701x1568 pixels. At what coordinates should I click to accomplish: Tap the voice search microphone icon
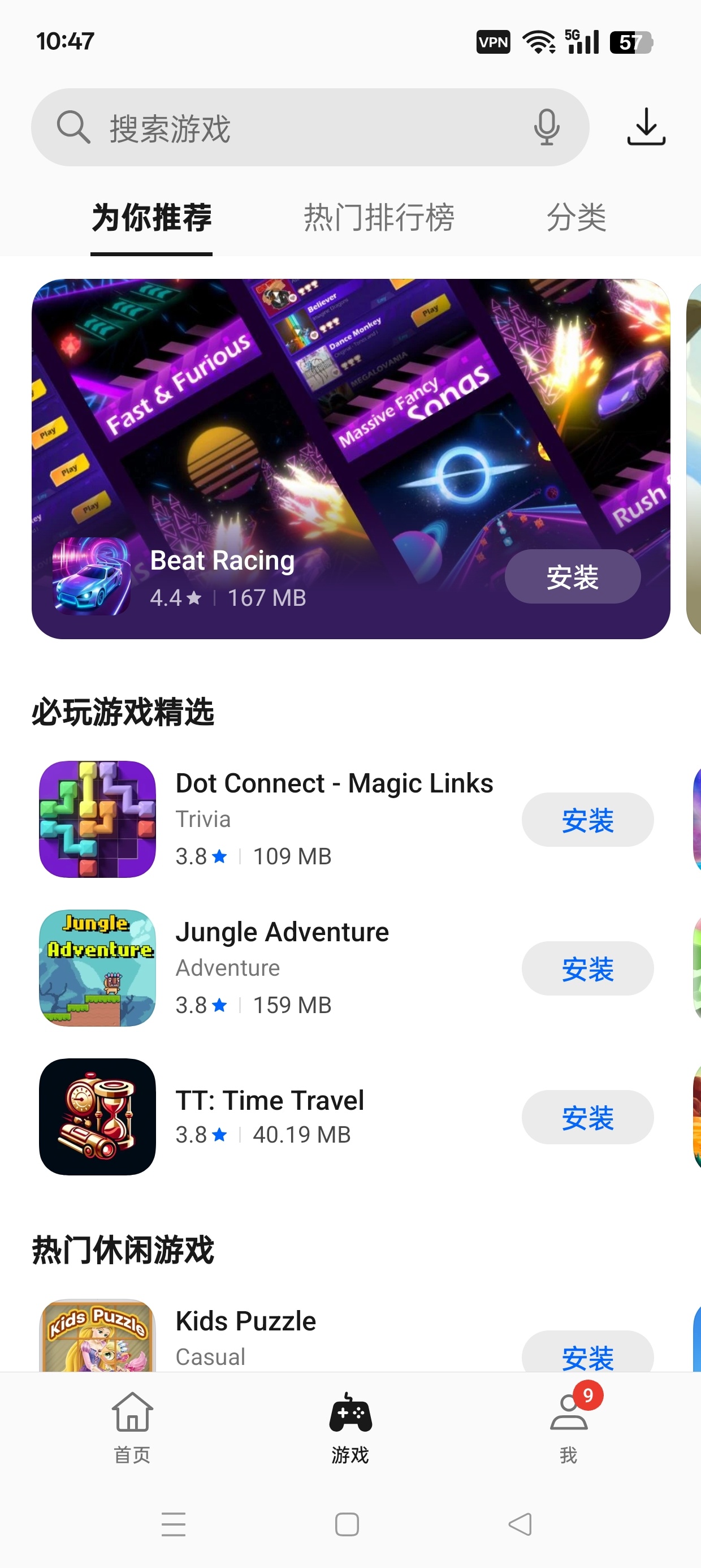(547, 127)
